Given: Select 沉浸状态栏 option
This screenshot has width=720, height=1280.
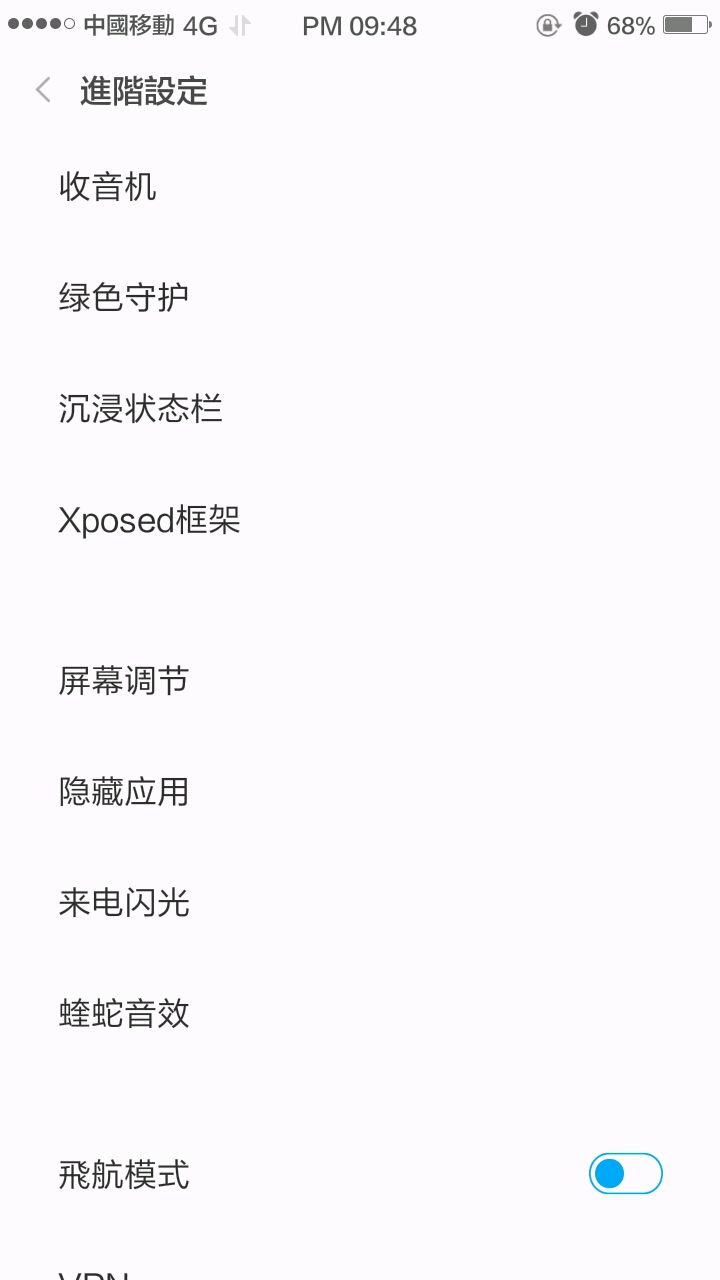Looking at the screenshot, I should click(140, 409).
